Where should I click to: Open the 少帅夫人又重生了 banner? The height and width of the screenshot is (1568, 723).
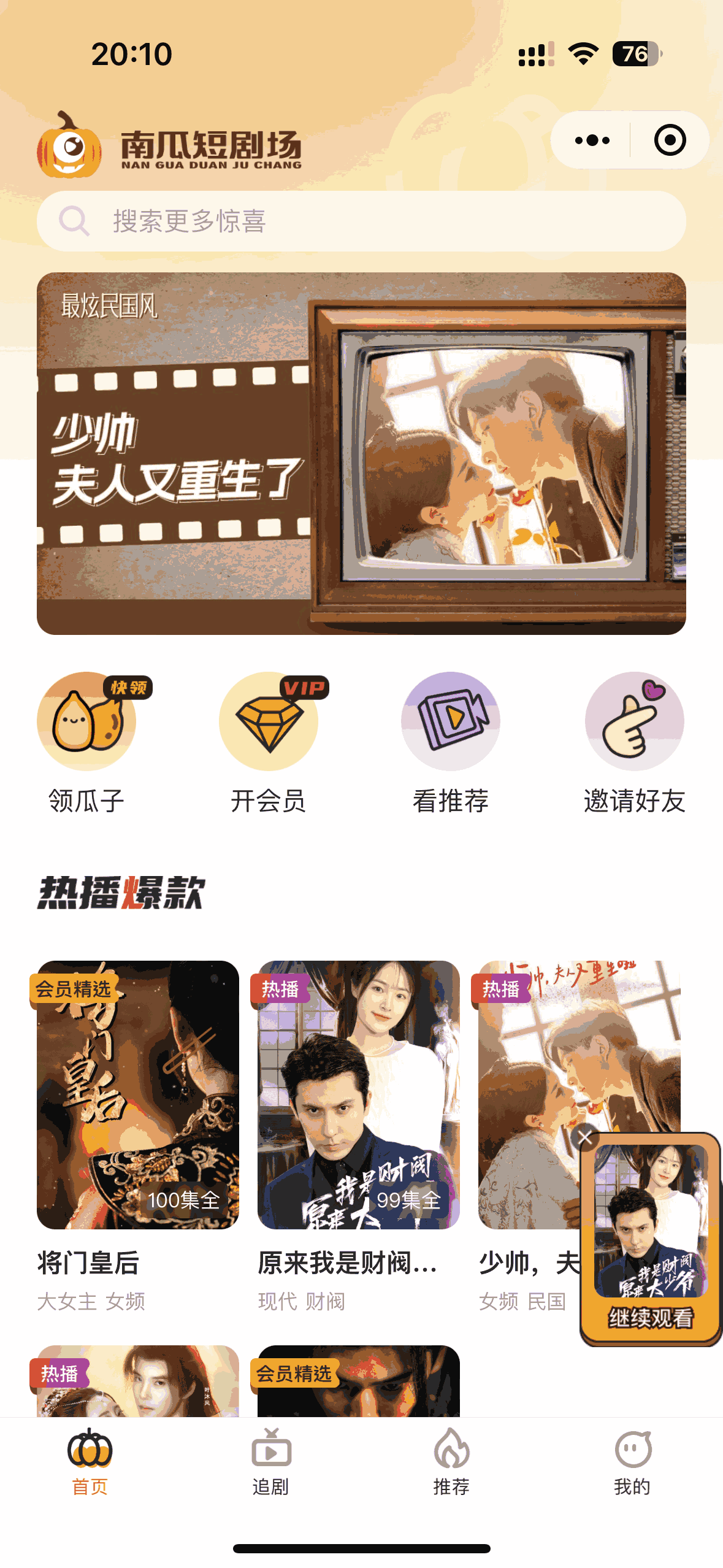361,453
